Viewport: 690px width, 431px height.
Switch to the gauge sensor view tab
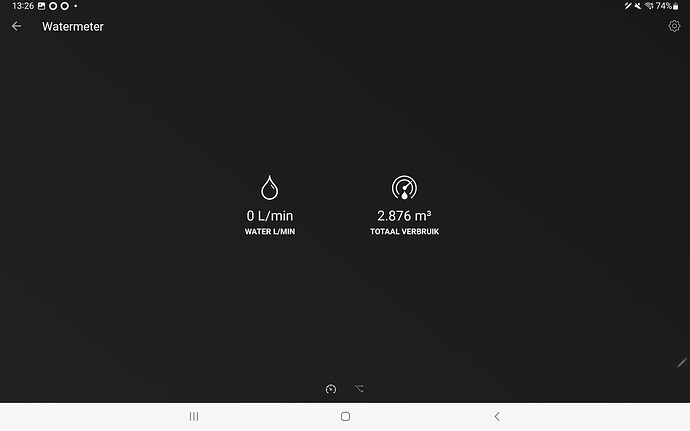click(x=331, y=388)
